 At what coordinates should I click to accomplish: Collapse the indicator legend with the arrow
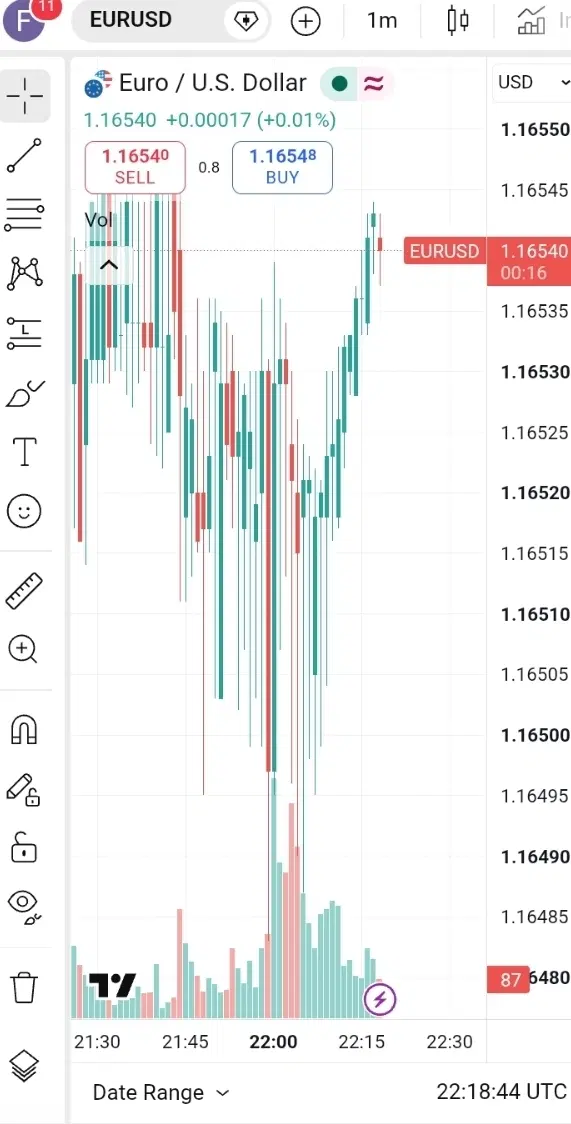click(108, 266)
